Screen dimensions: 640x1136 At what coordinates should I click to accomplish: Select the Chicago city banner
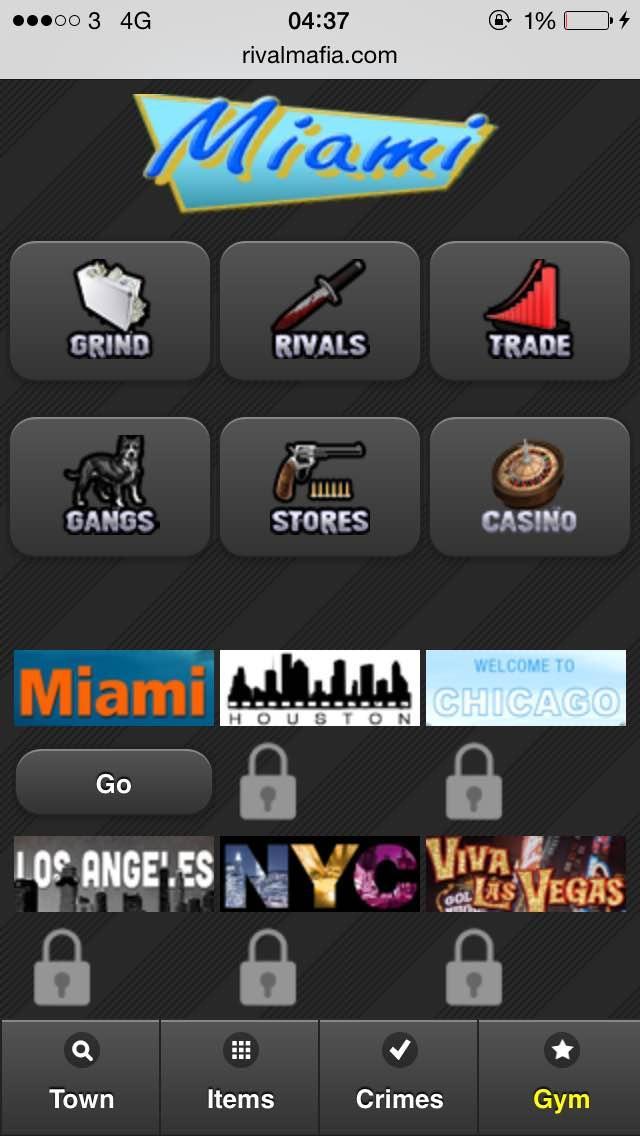point(526,688)
